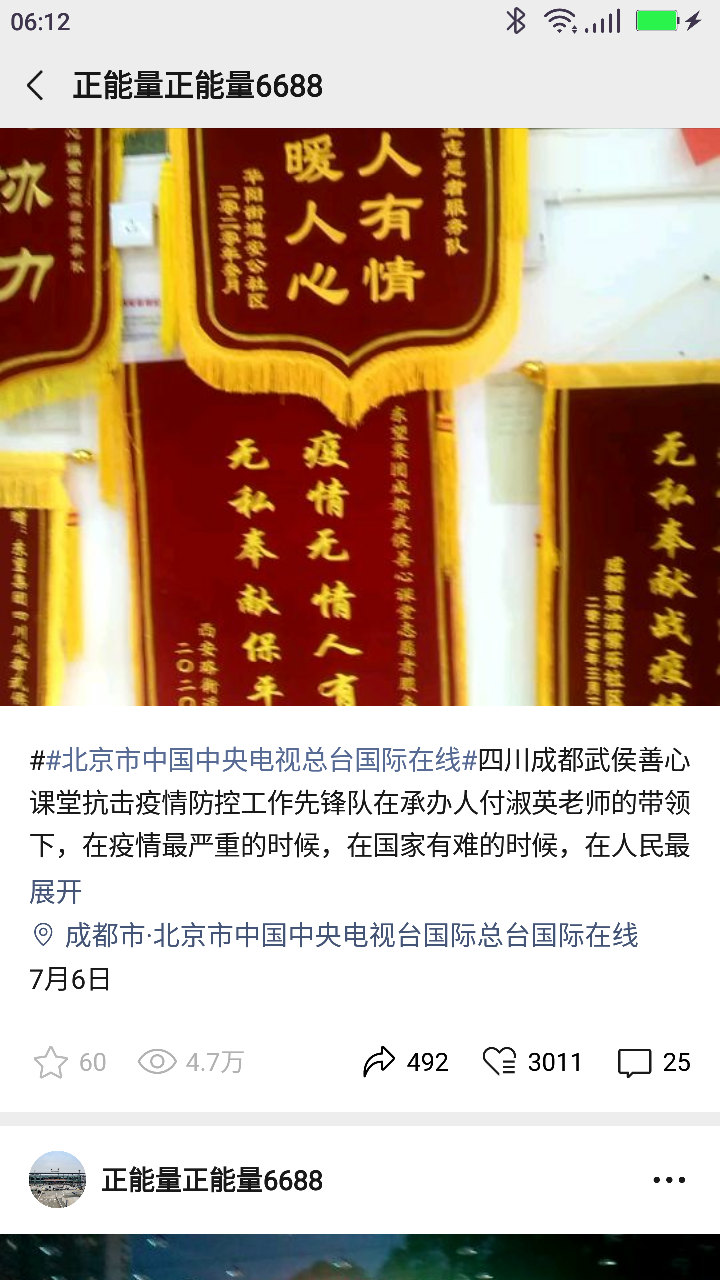Expand the full post text with 展开
This screenshot has height=1280, width=720.
point(56,891)
